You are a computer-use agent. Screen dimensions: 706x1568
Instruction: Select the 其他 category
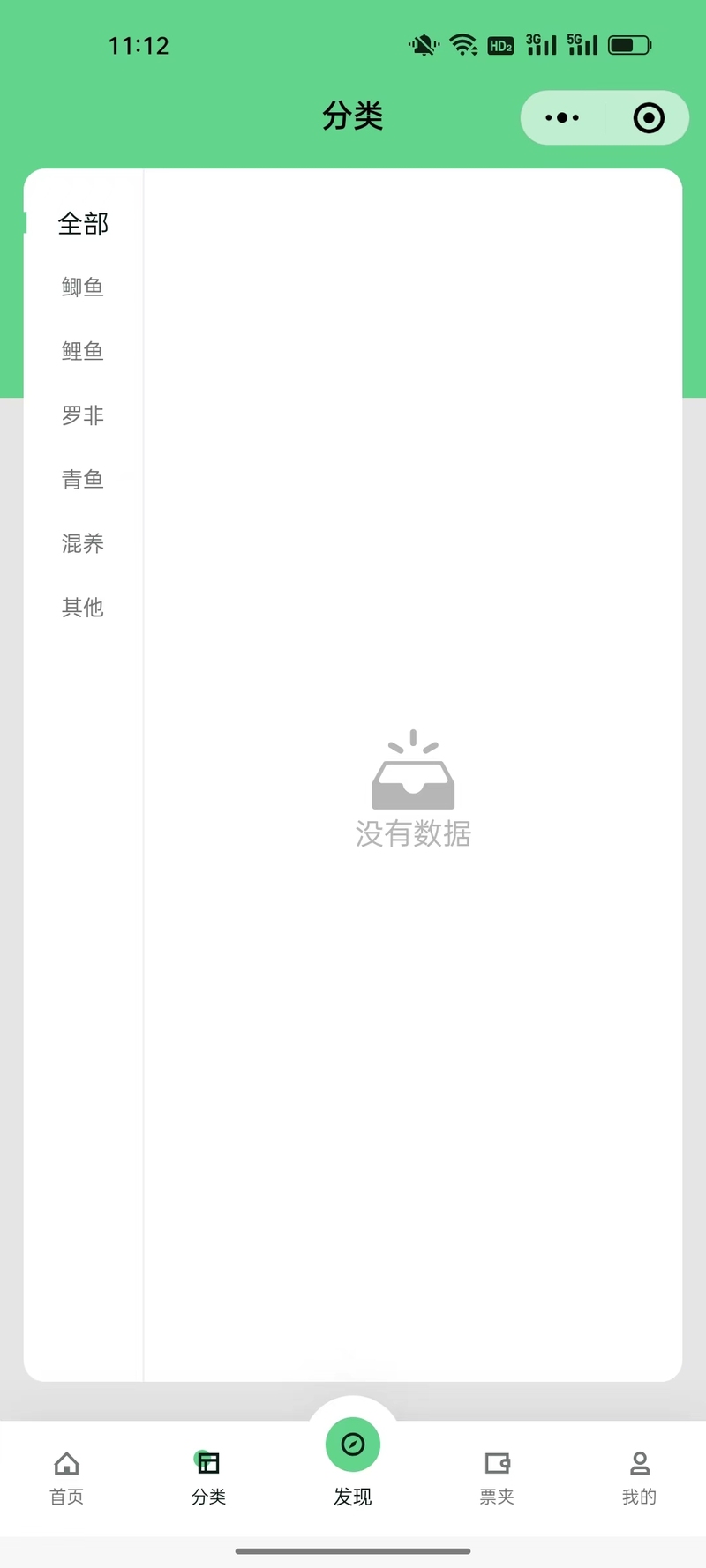[x=83, y=608]
